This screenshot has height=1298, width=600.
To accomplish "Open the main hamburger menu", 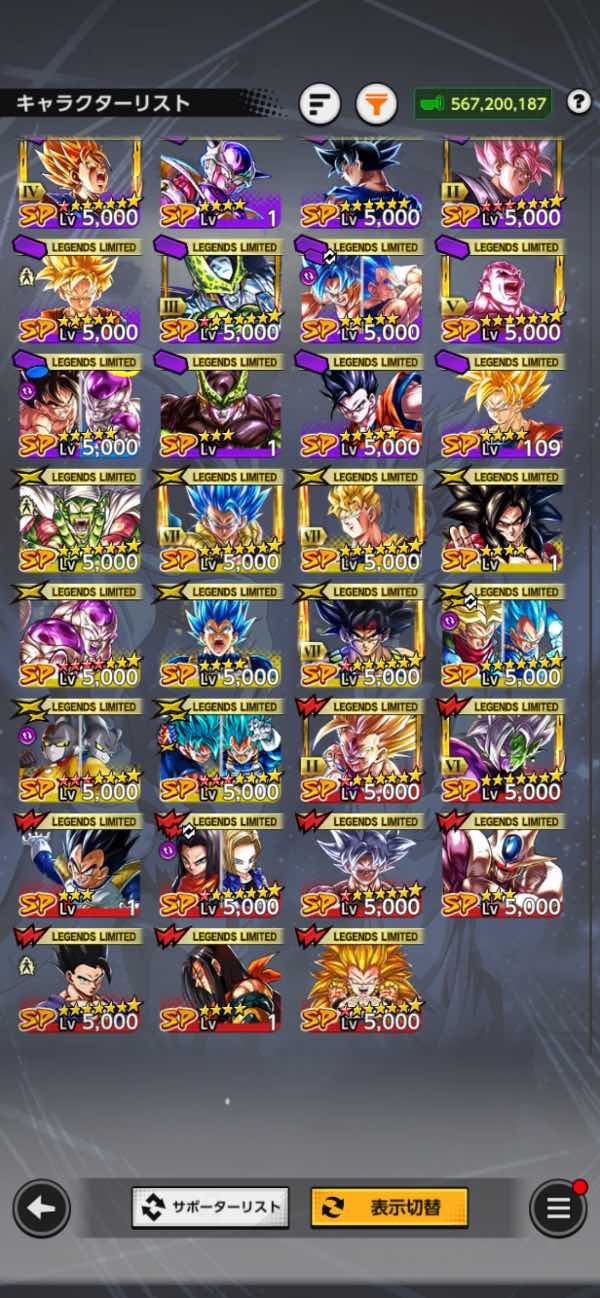I will click(557, 1208).
